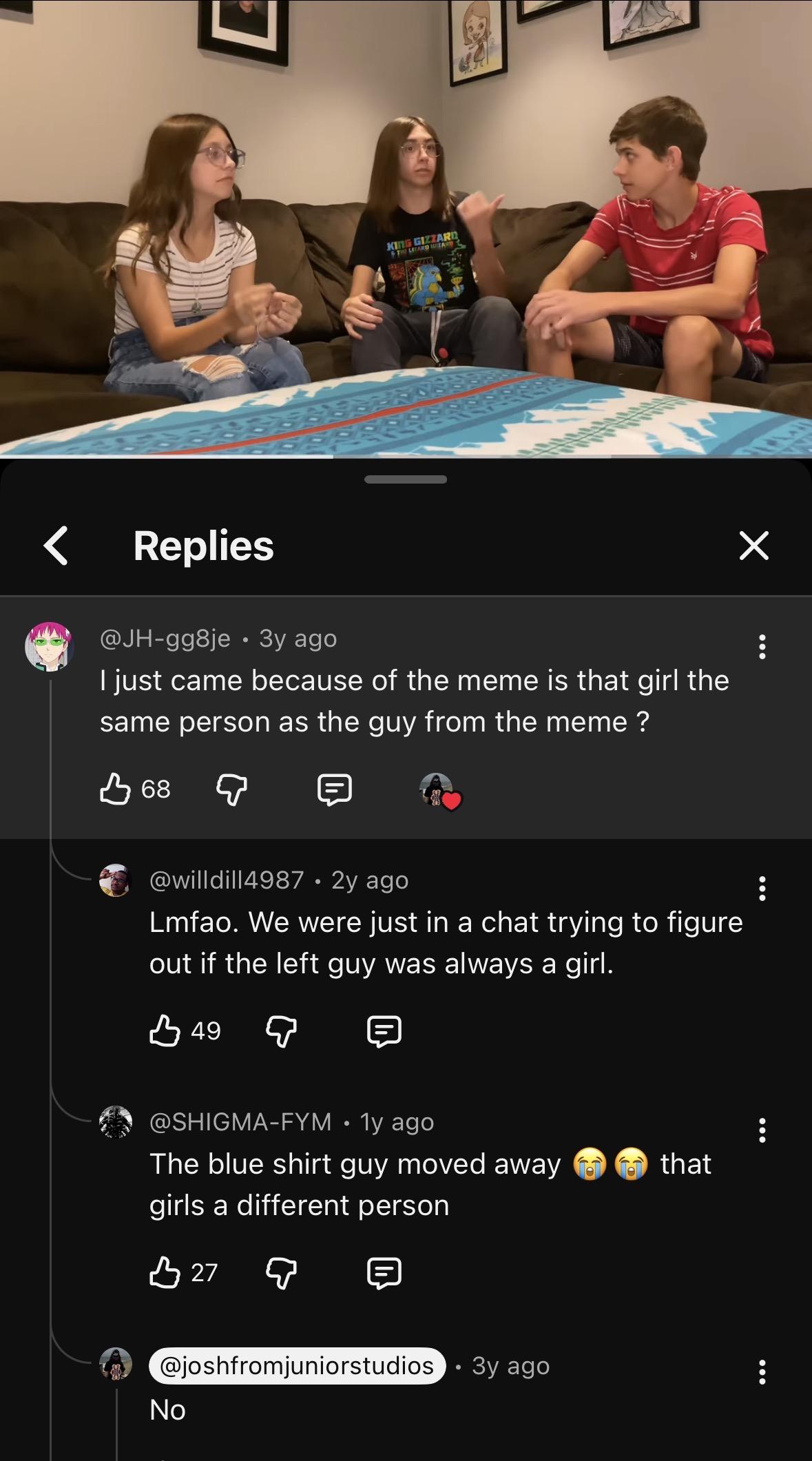Open more options for @joshfromjuniorstudios' reply
Viewport: 812px width, 1461px height.
(x=762, y=1372)
